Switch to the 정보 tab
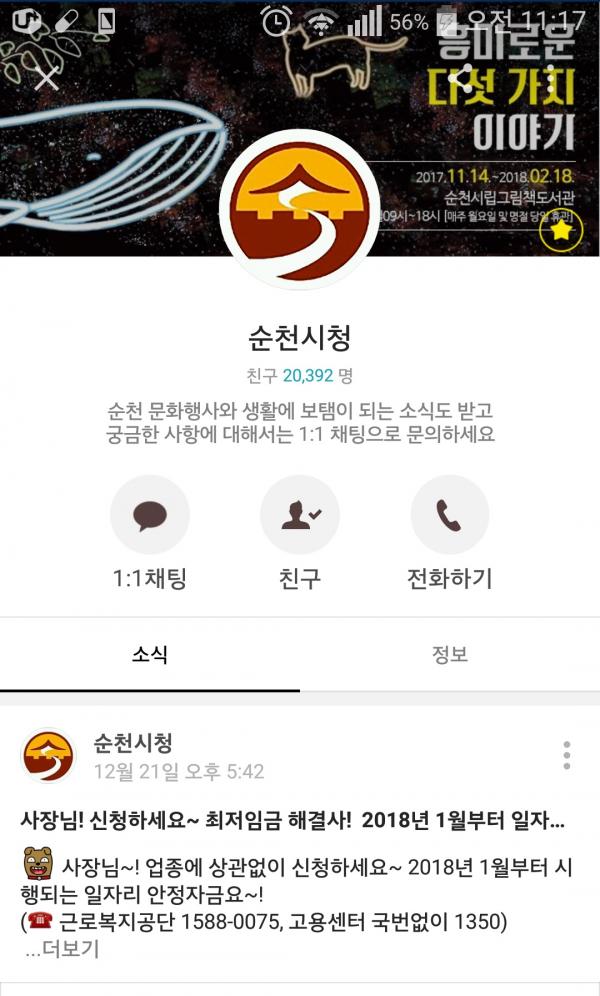600x996 pixels. click(449, 655)
